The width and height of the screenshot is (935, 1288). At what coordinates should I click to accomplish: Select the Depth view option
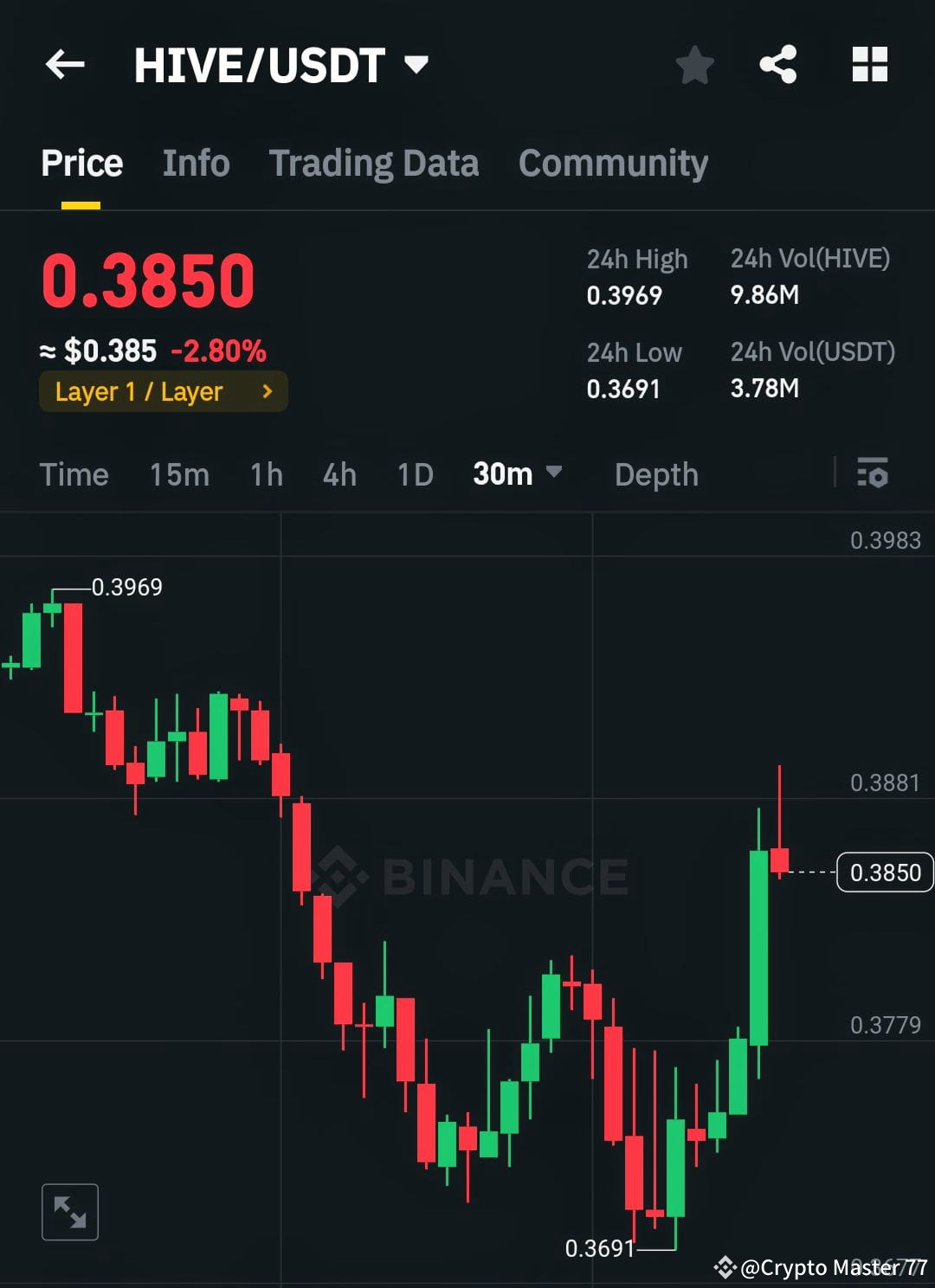tap(655, 474)
